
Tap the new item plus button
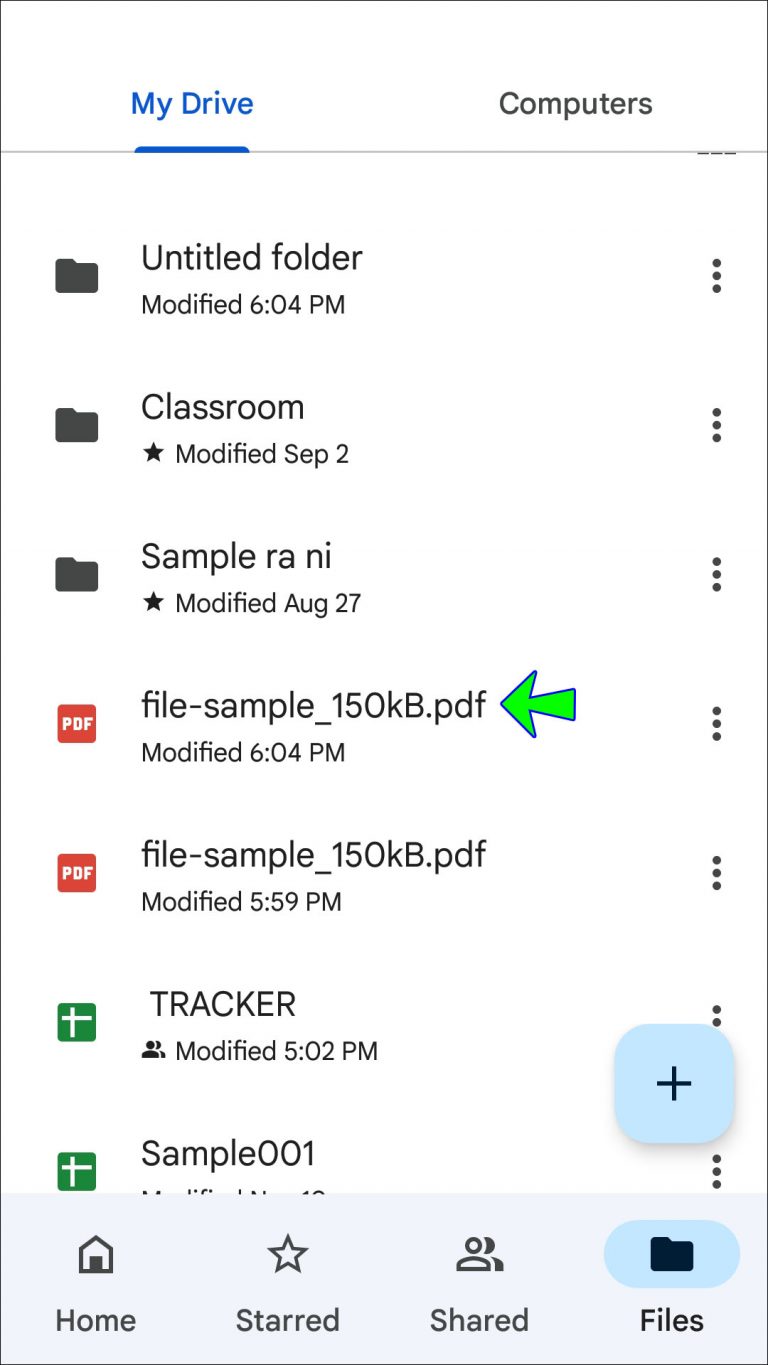pos(673,1083)
